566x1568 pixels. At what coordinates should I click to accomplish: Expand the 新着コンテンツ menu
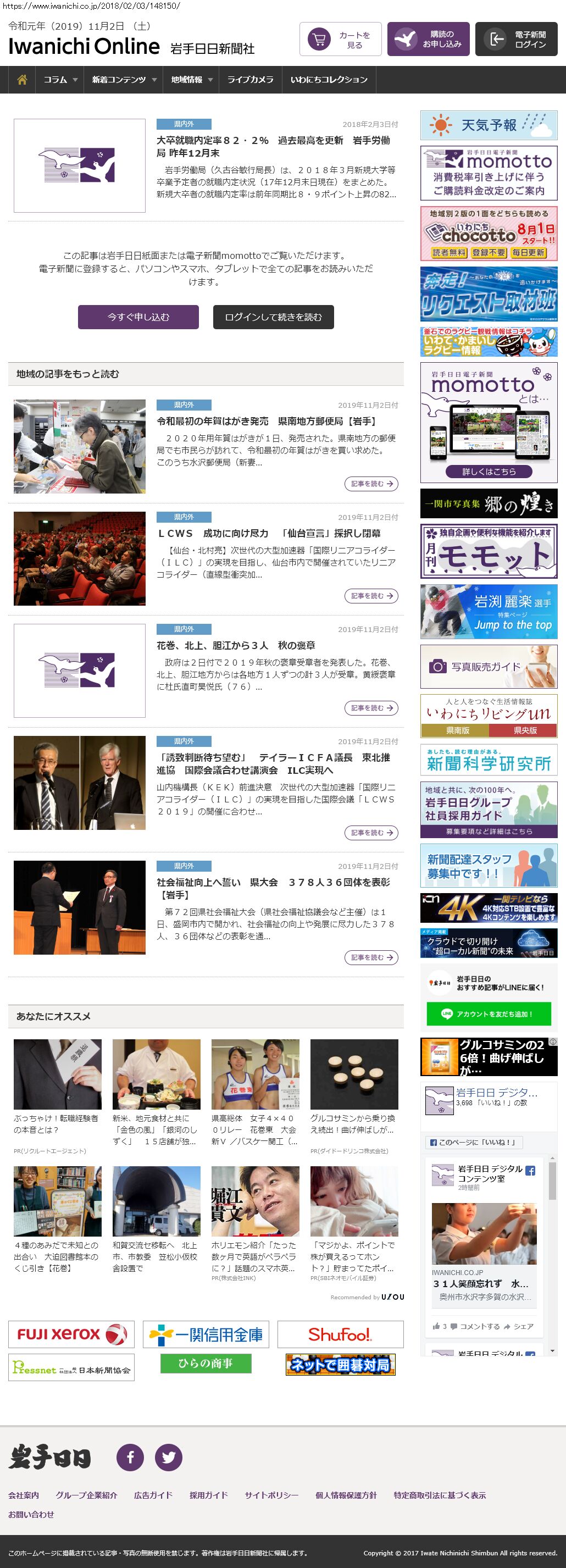tap(124, 80)
